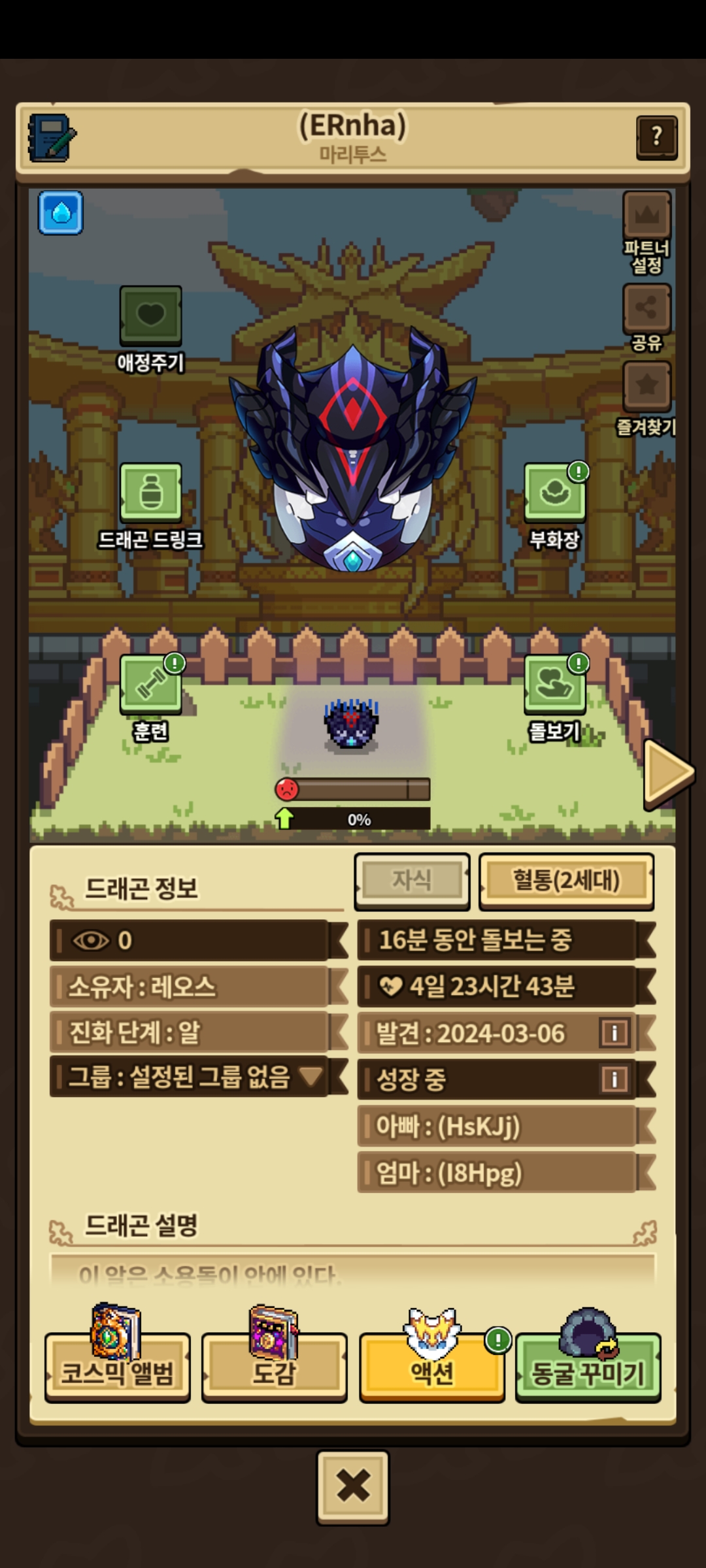Open the 도감 encyclopedia
Viewport: 706px width, 1568px height.
(274, 1367)
